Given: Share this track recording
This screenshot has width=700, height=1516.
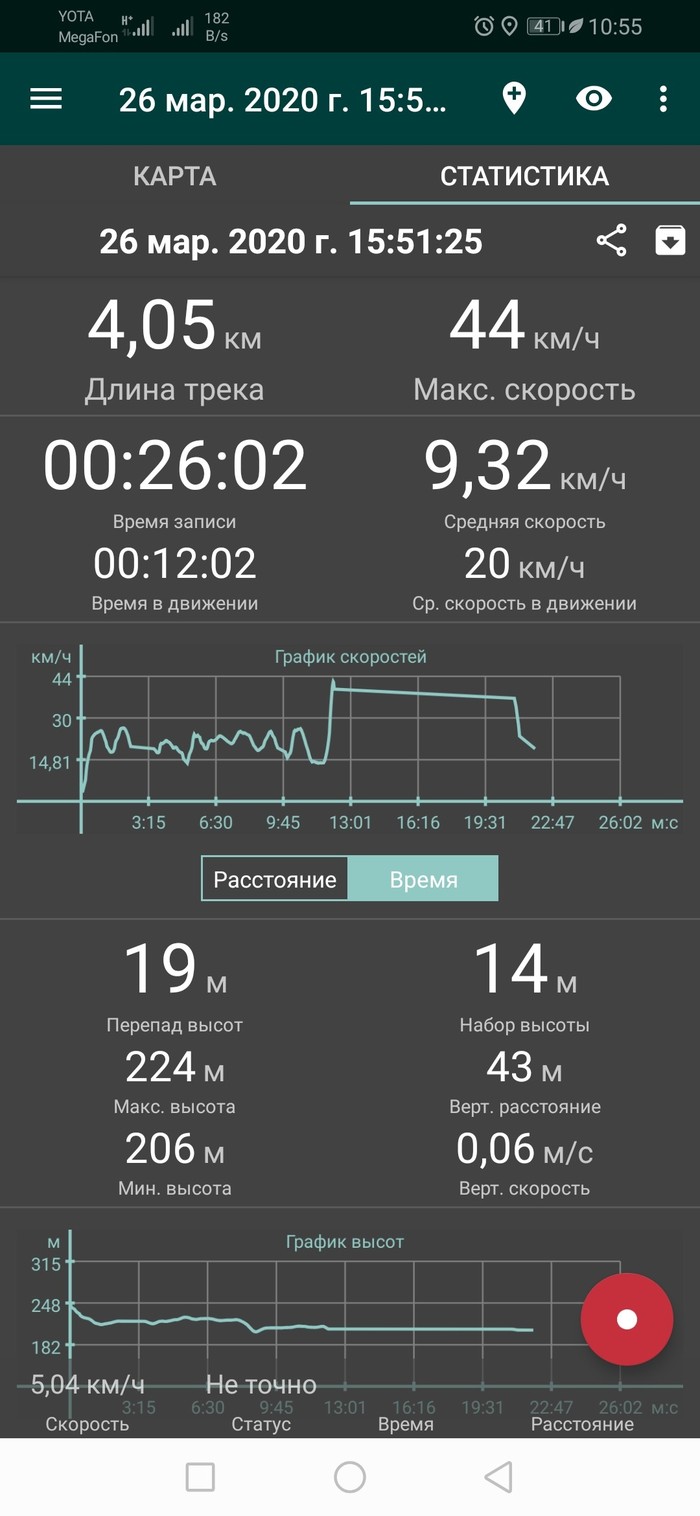Looking at the screenshot, I should coord(611,241).
